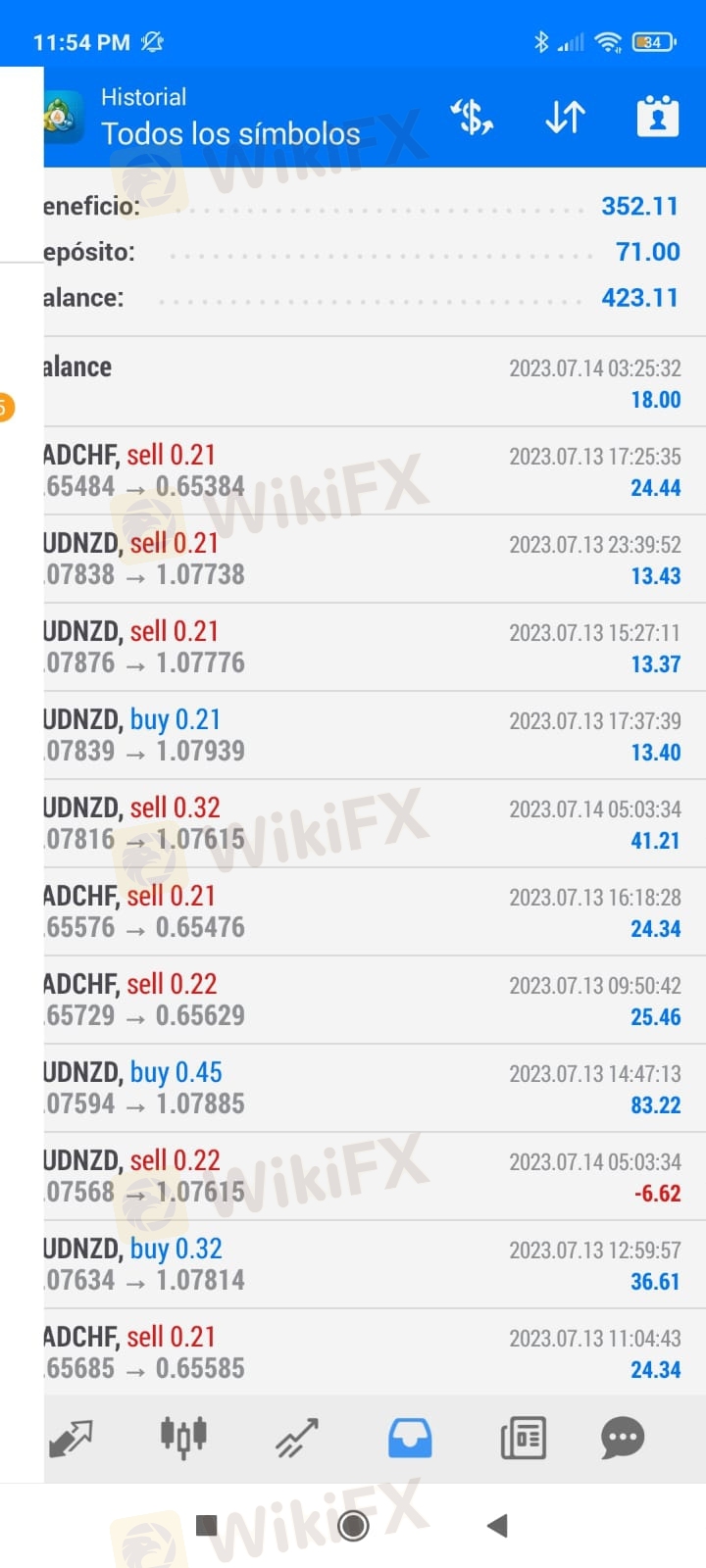Open the news tab

click(523, 1438)
